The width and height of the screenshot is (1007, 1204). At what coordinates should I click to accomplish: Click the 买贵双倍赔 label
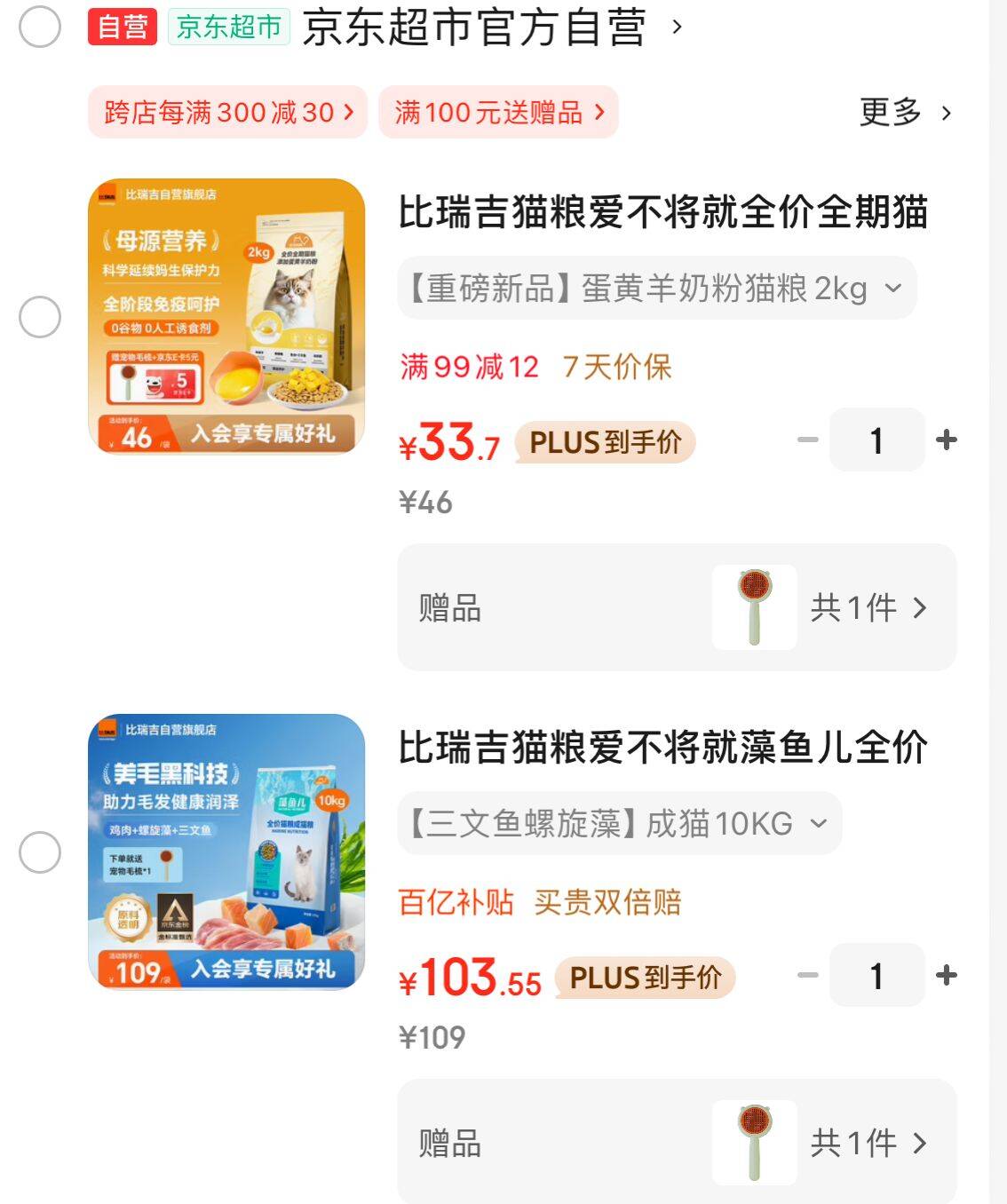[609, 901]
